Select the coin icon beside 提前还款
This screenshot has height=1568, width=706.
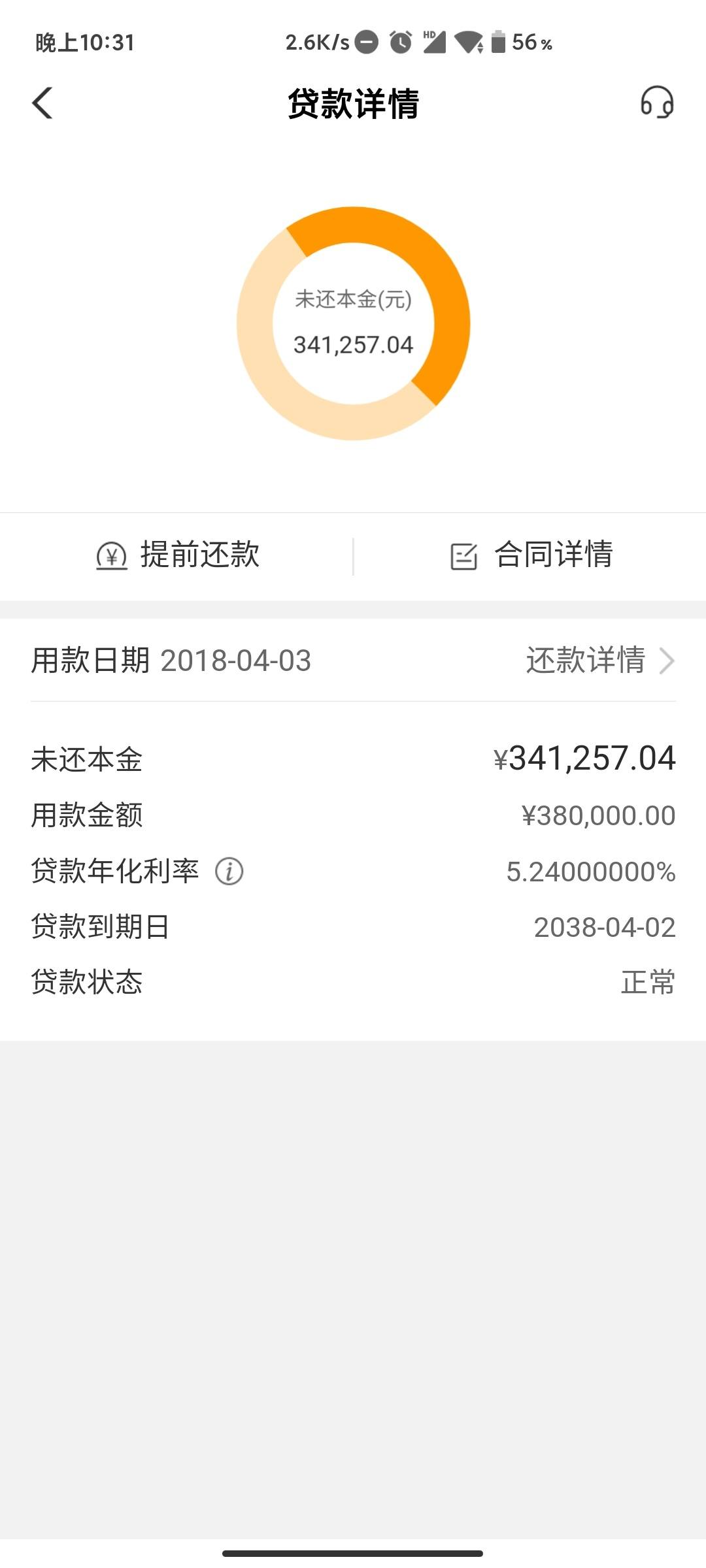click(112, 557)
